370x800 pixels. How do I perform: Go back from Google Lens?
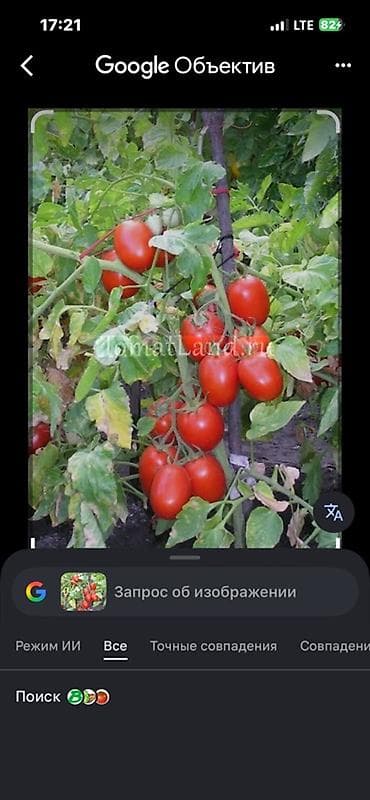27,66
